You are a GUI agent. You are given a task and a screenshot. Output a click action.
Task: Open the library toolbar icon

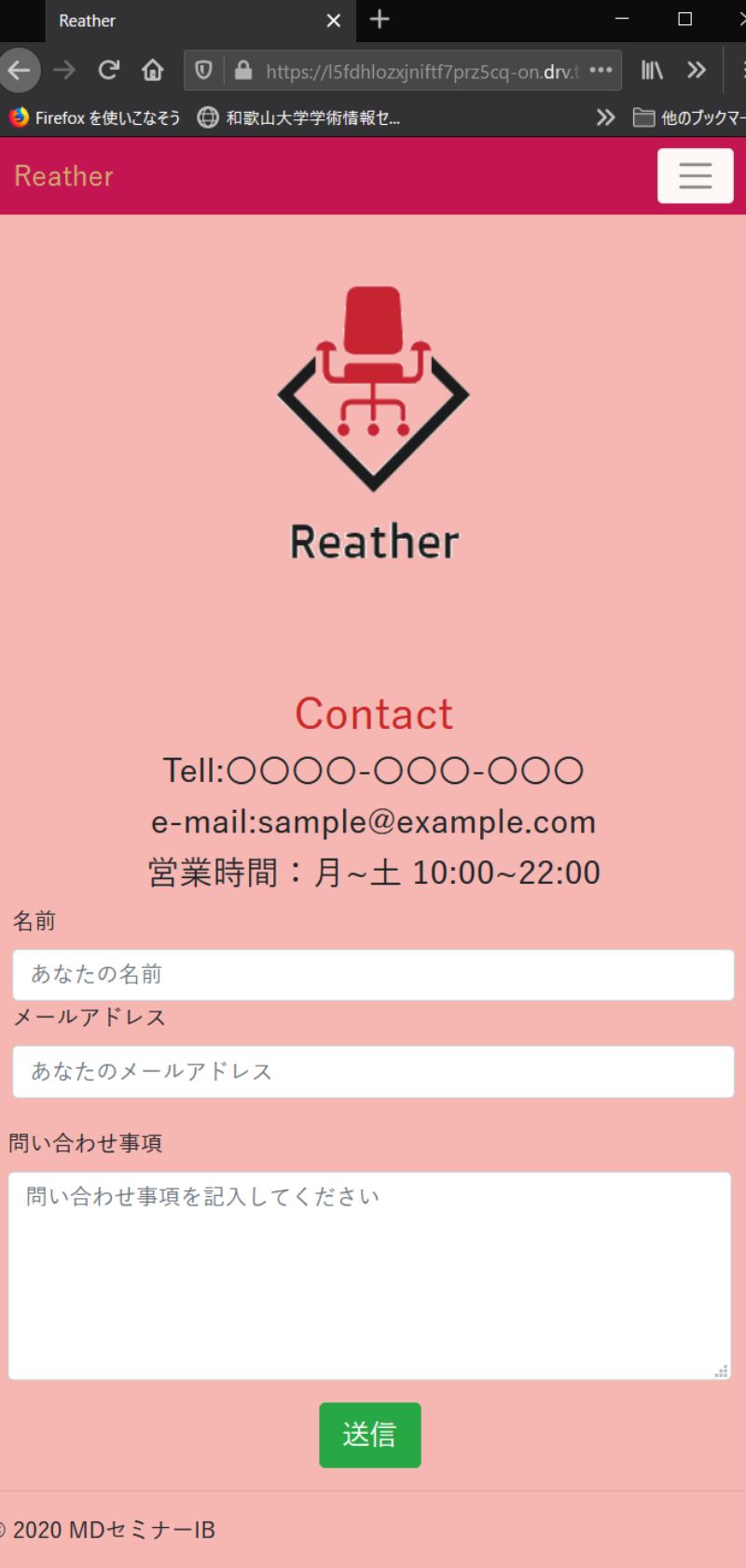[652, 70]
